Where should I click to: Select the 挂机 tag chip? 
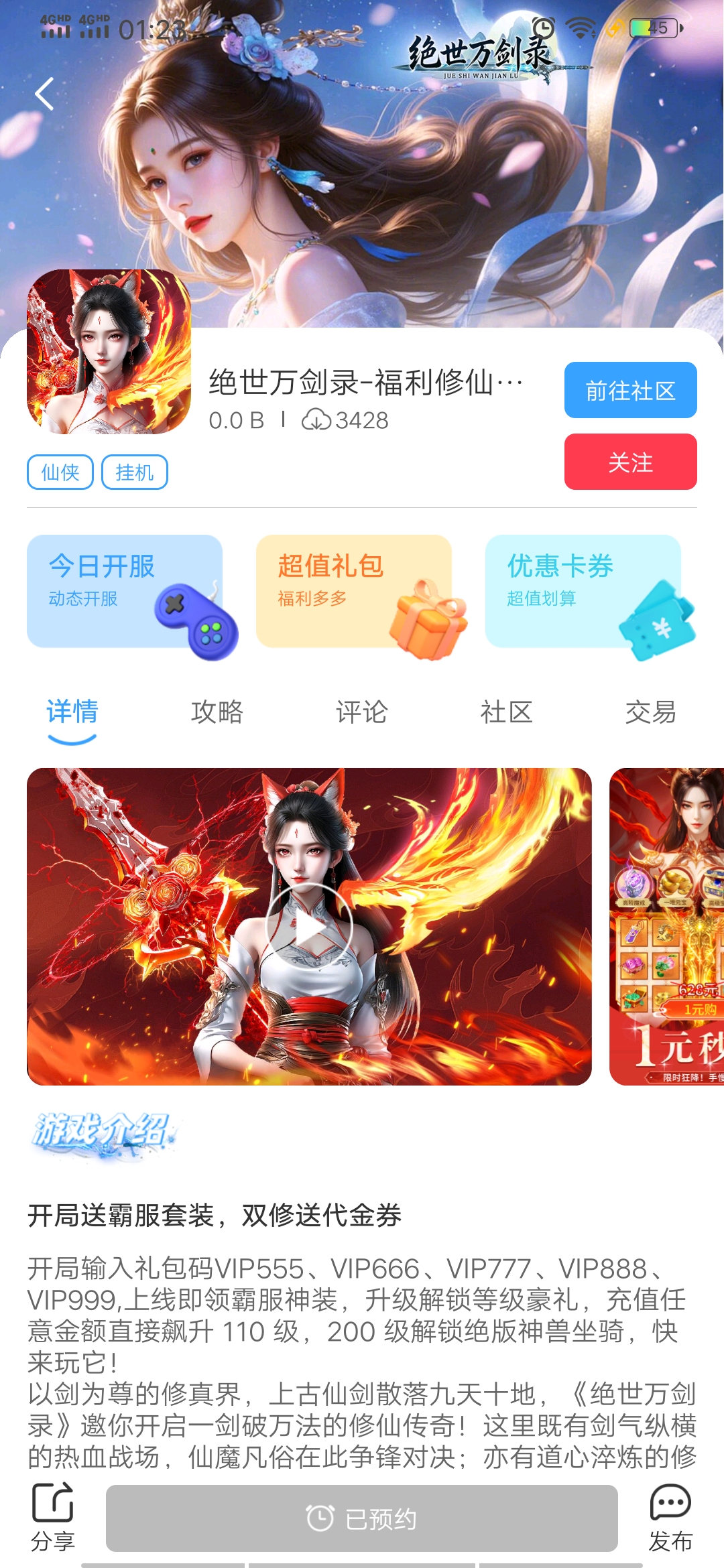tap(134, 472)
